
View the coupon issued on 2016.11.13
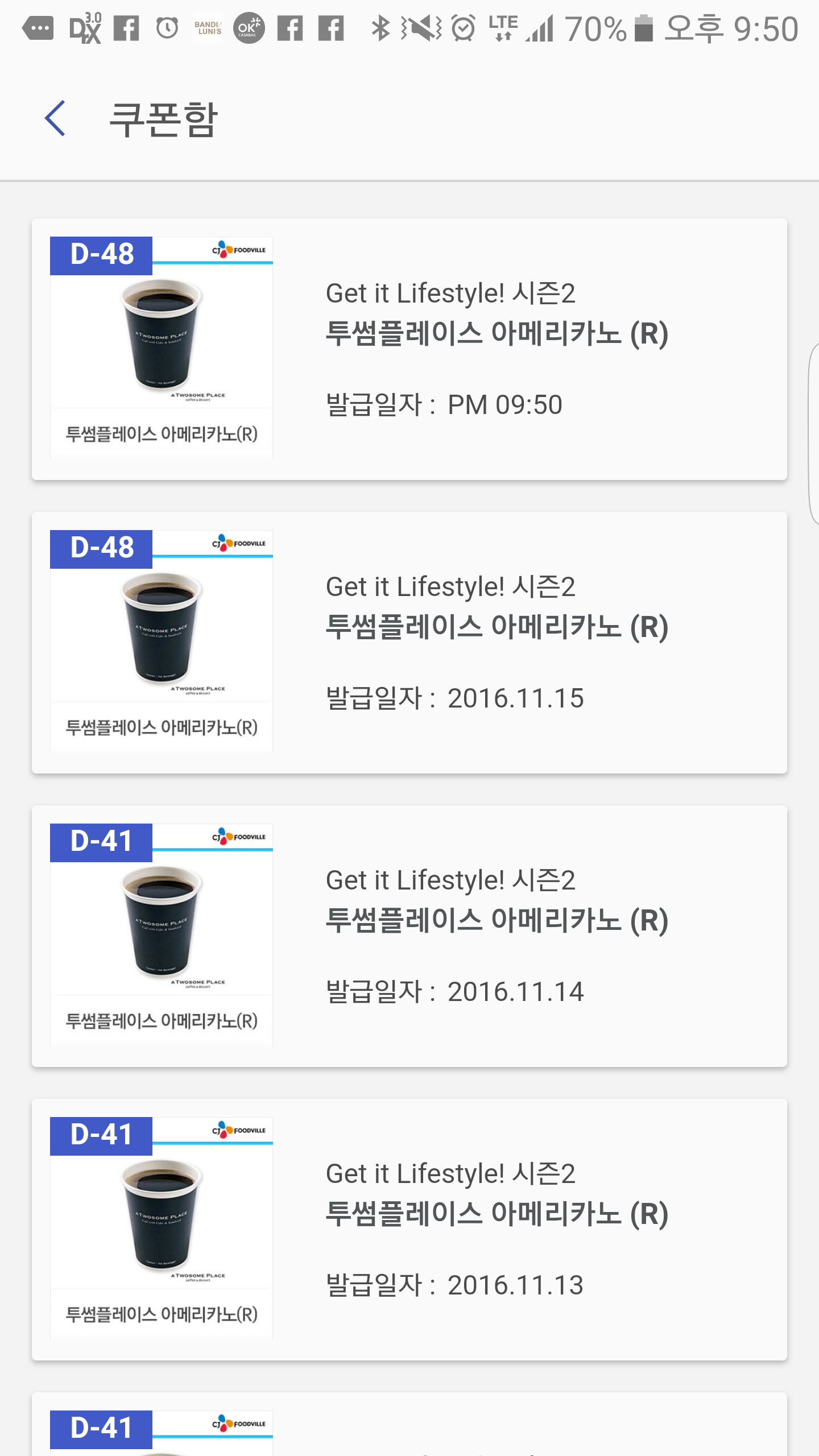409,1230
